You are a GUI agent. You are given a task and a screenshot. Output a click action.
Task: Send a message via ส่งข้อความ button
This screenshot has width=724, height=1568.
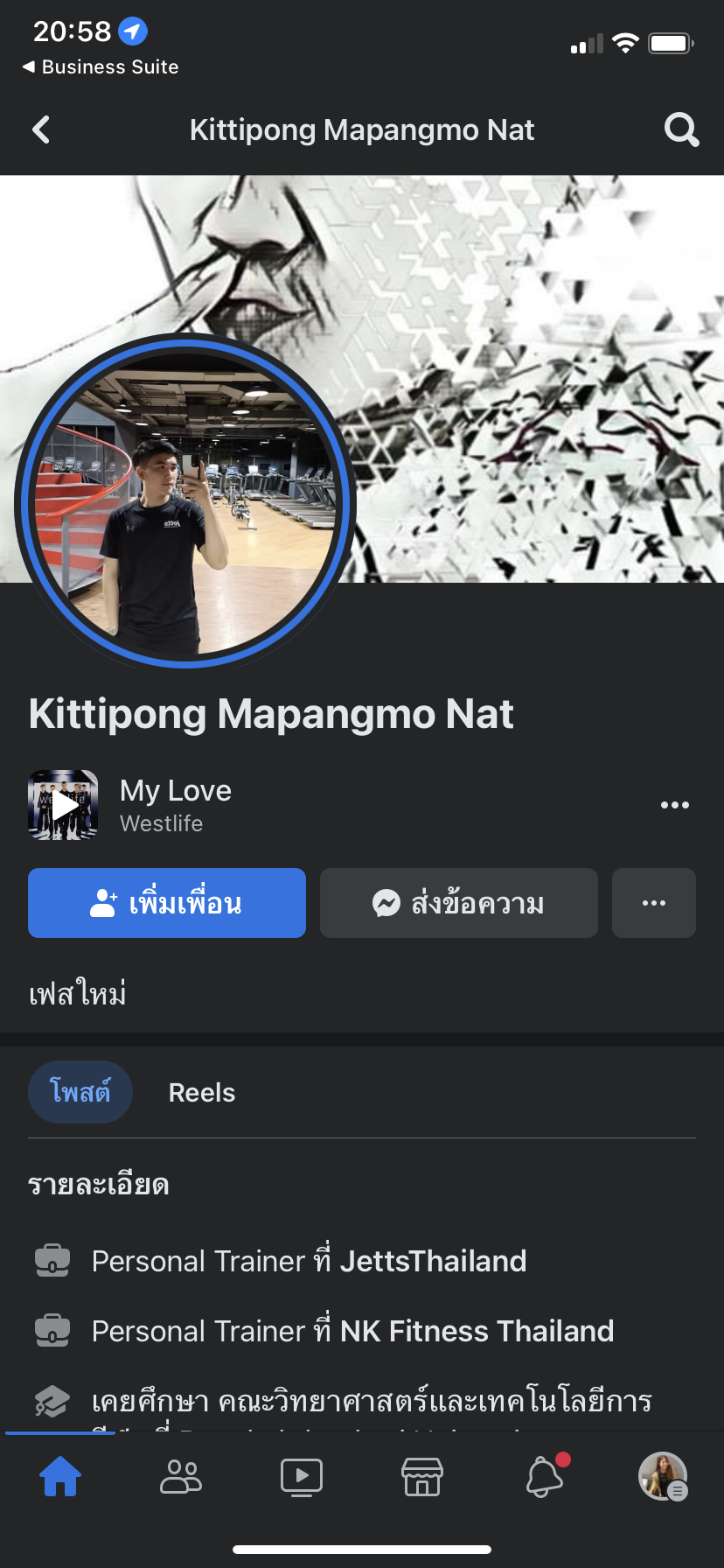tap(458, 903)
